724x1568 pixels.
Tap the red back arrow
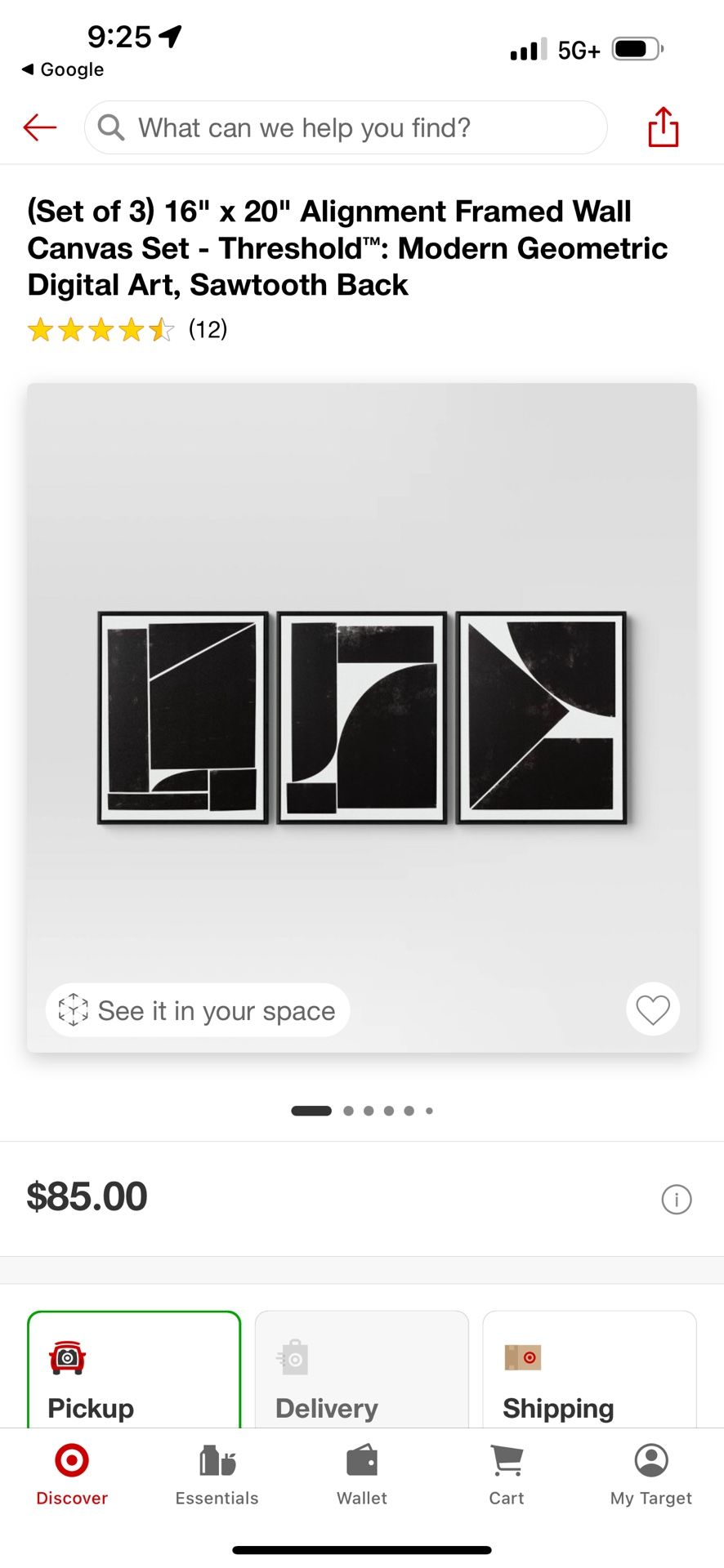pos(39,127)
